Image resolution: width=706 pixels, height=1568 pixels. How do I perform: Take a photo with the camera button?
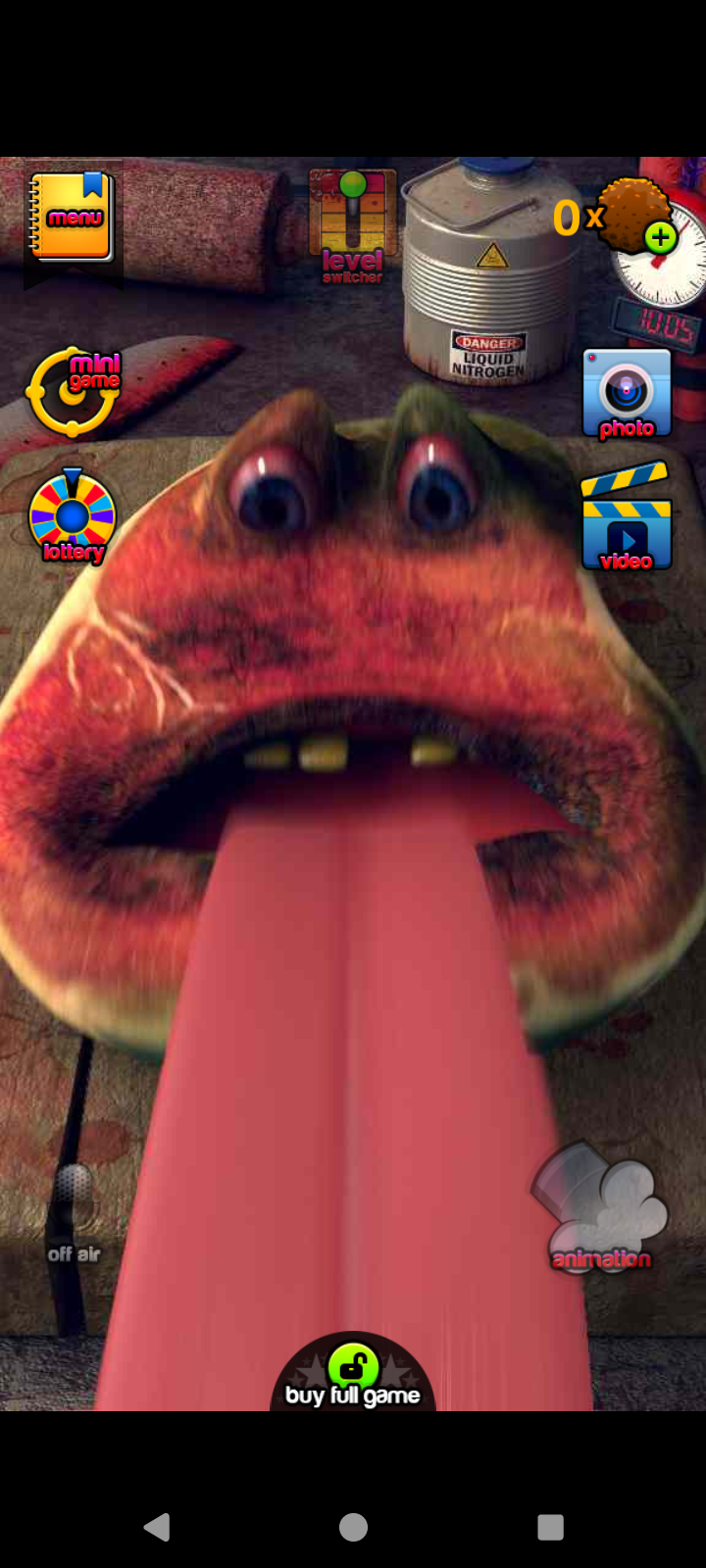[627, 395]
